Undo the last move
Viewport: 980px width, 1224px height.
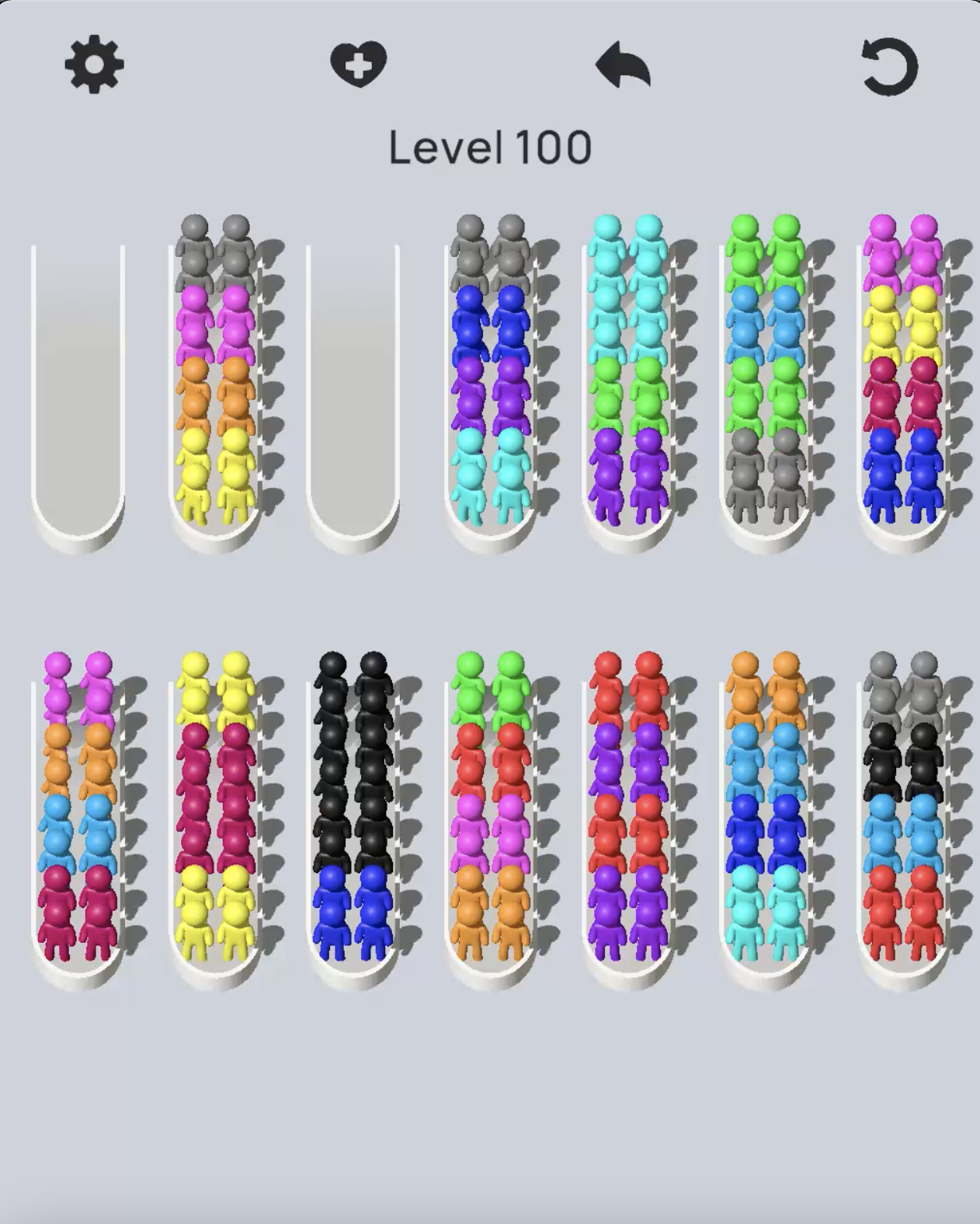(622, 65)
